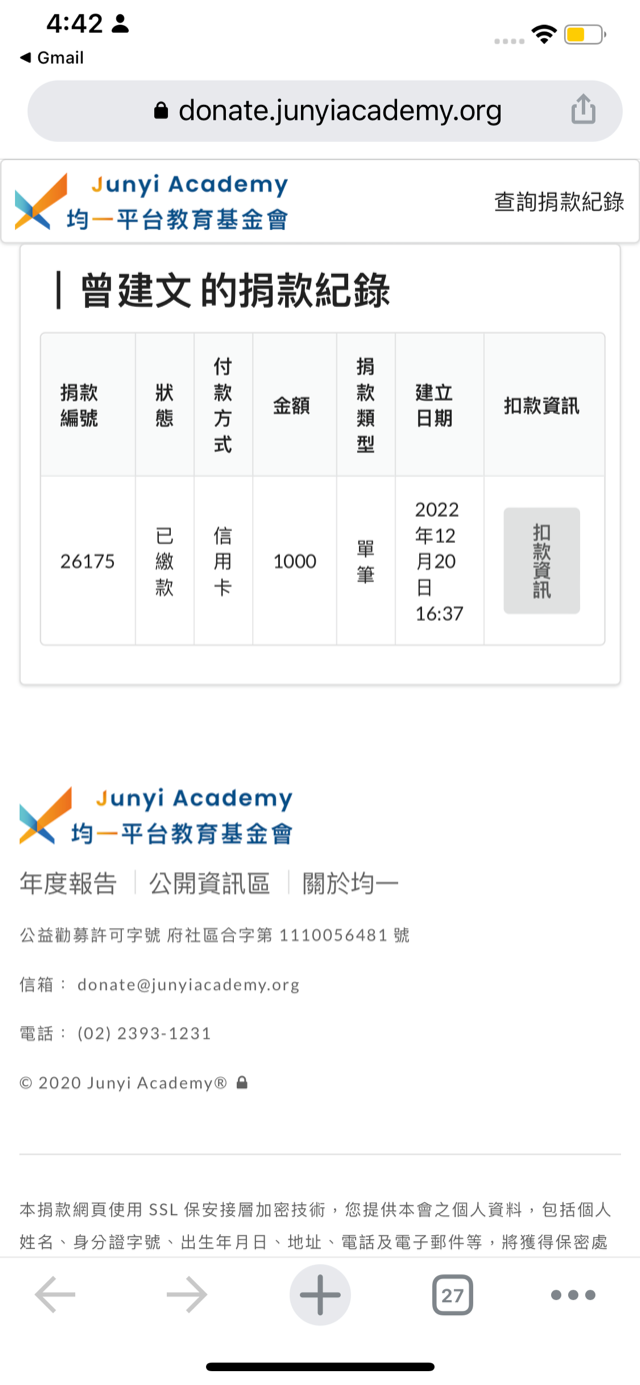View 扣款資訊 for donation 26175
Image resolution: width=640 pixels, height=1385 pixels.
click(541, 561)
